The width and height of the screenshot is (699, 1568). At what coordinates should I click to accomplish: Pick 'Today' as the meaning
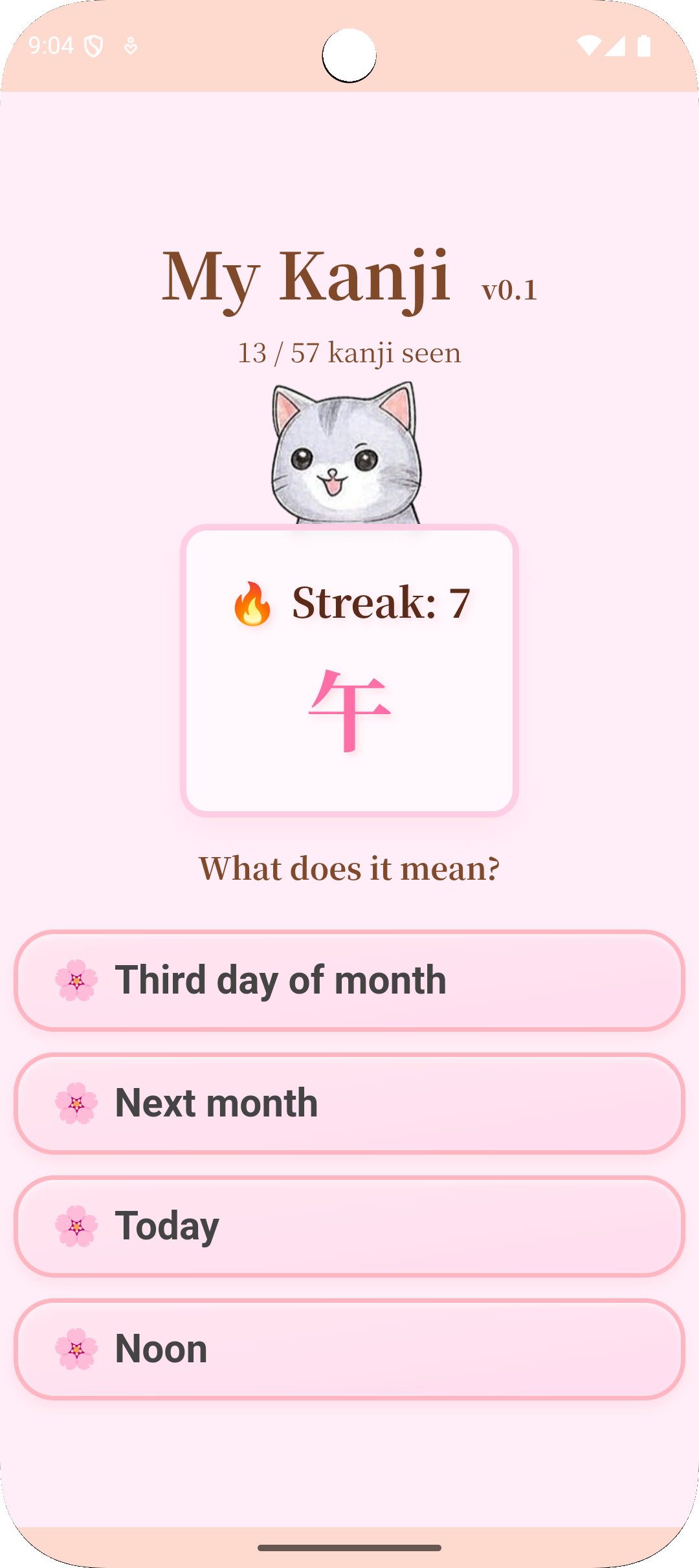(349, 1226)
